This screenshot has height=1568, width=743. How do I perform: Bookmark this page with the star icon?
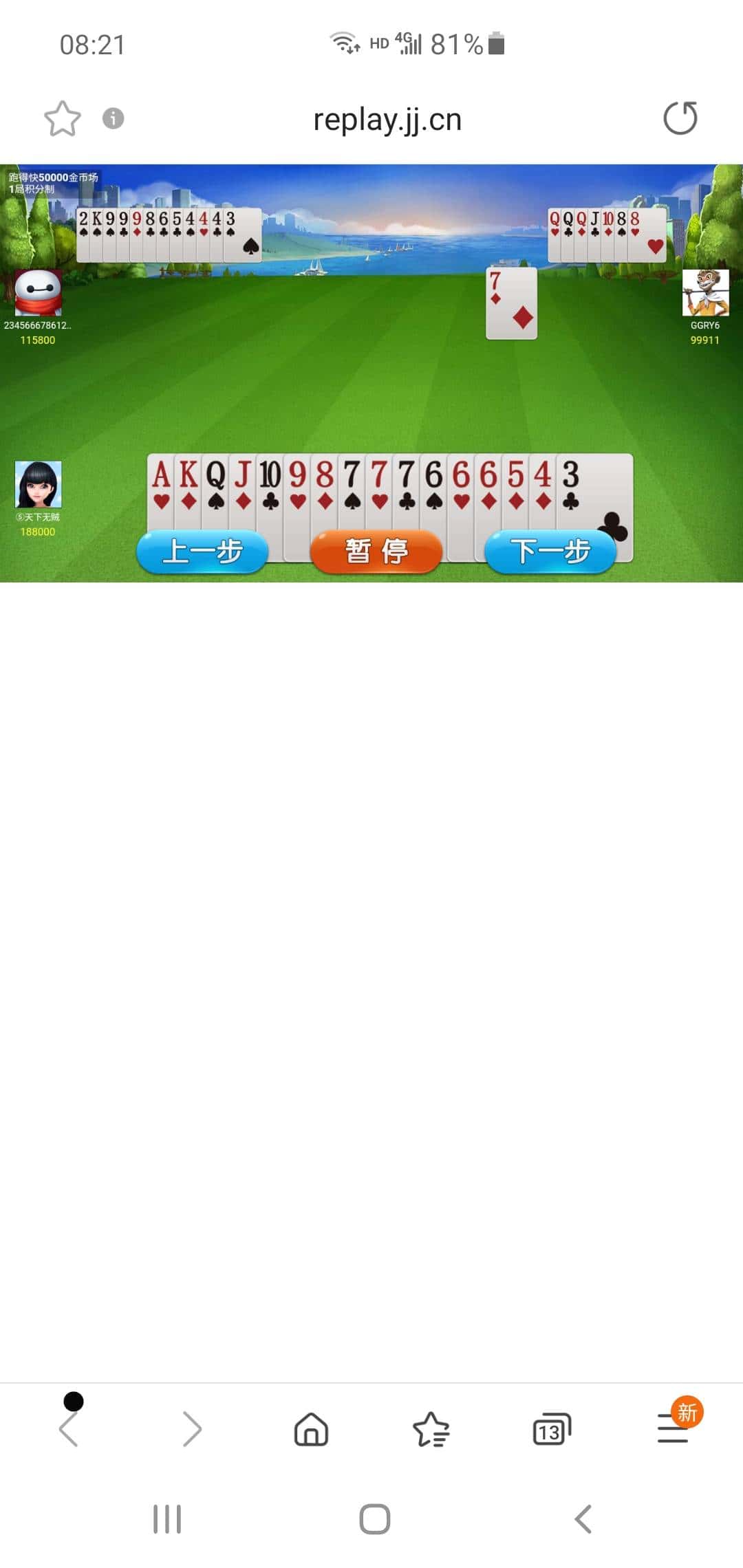click(x=63, y=119)
